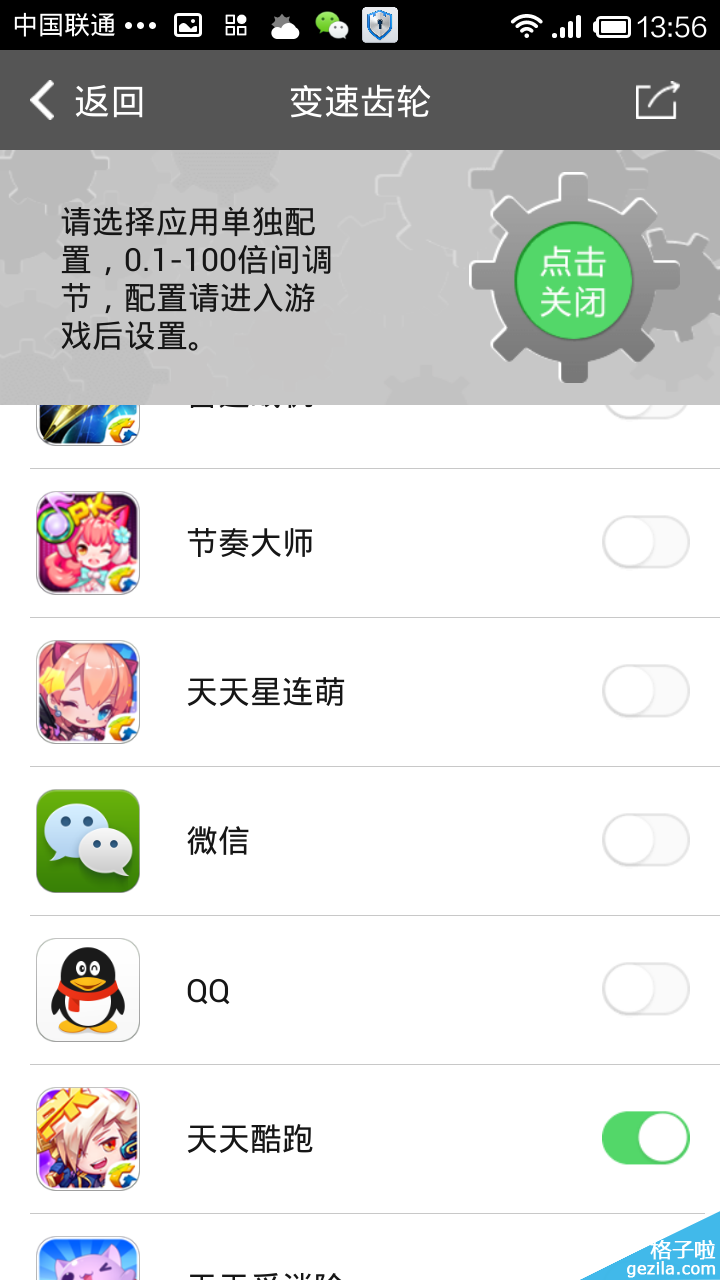Disable the 天天酷跑 switch
The width and height of the screenshot is (720, 1280).
pyautogui.click(x=645, y=1138)
